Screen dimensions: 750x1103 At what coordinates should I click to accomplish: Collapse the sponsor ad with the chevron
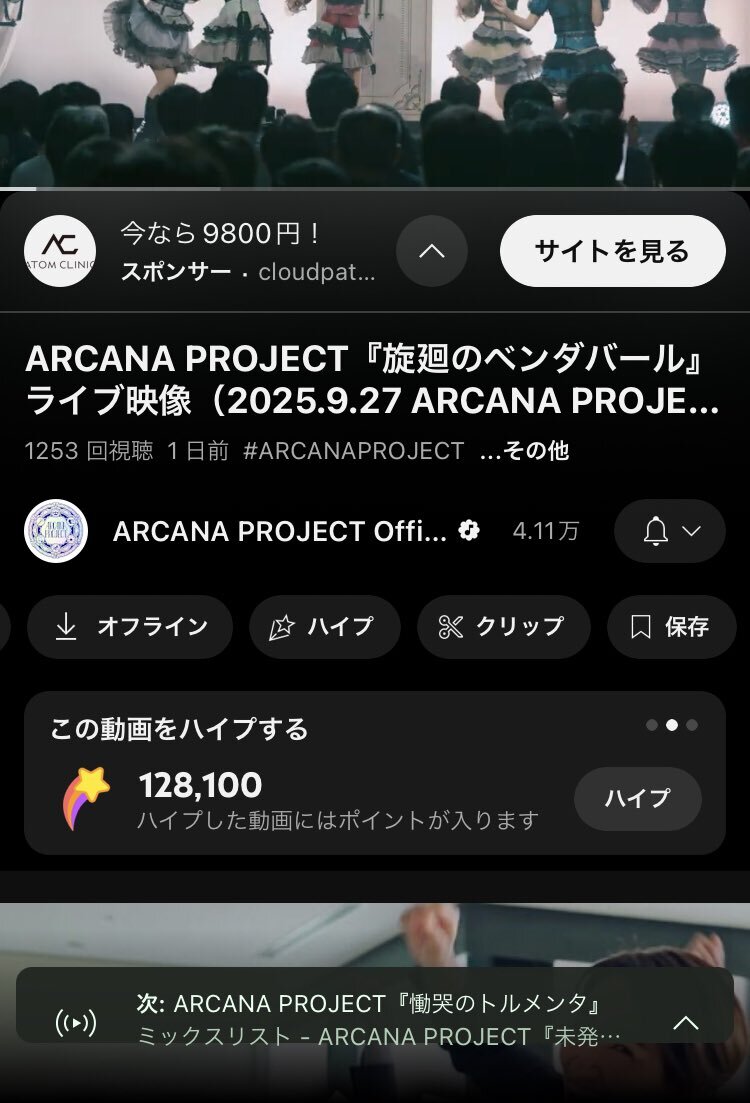431,251
